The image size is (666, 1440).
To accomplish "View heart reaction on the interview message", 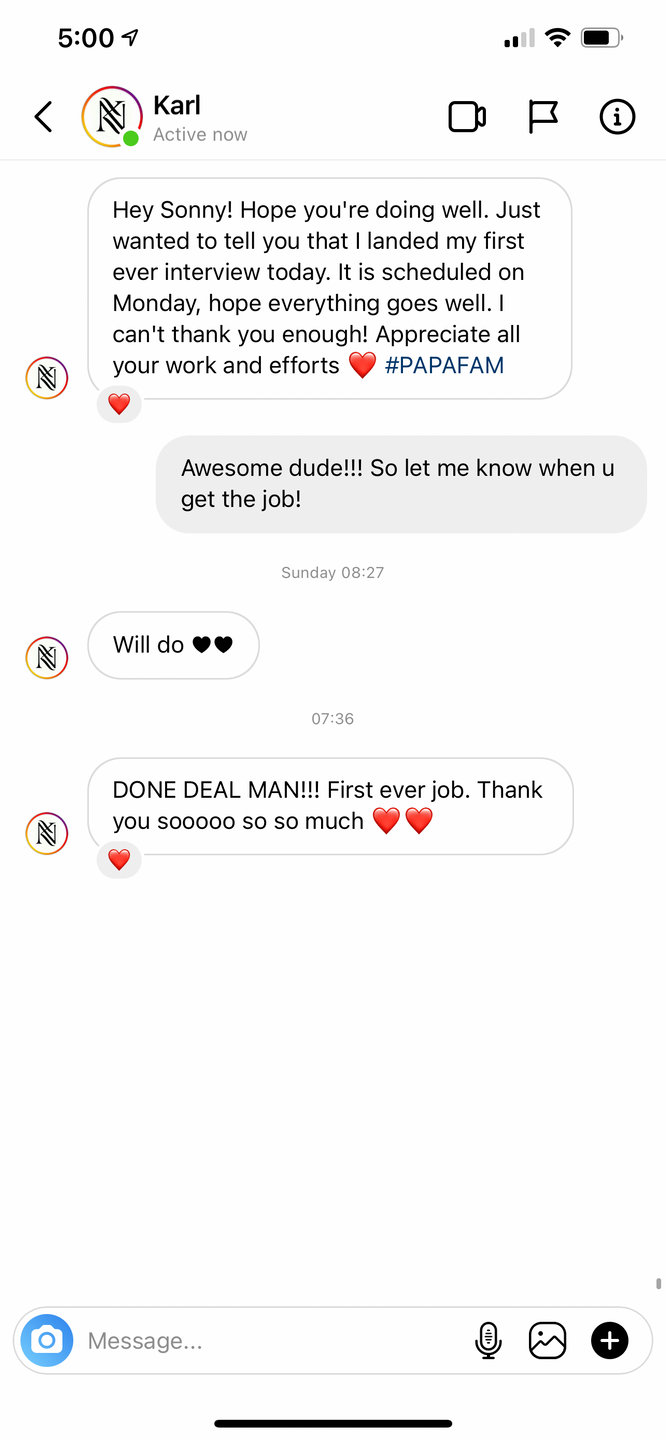I will click(x=119, y=404).
